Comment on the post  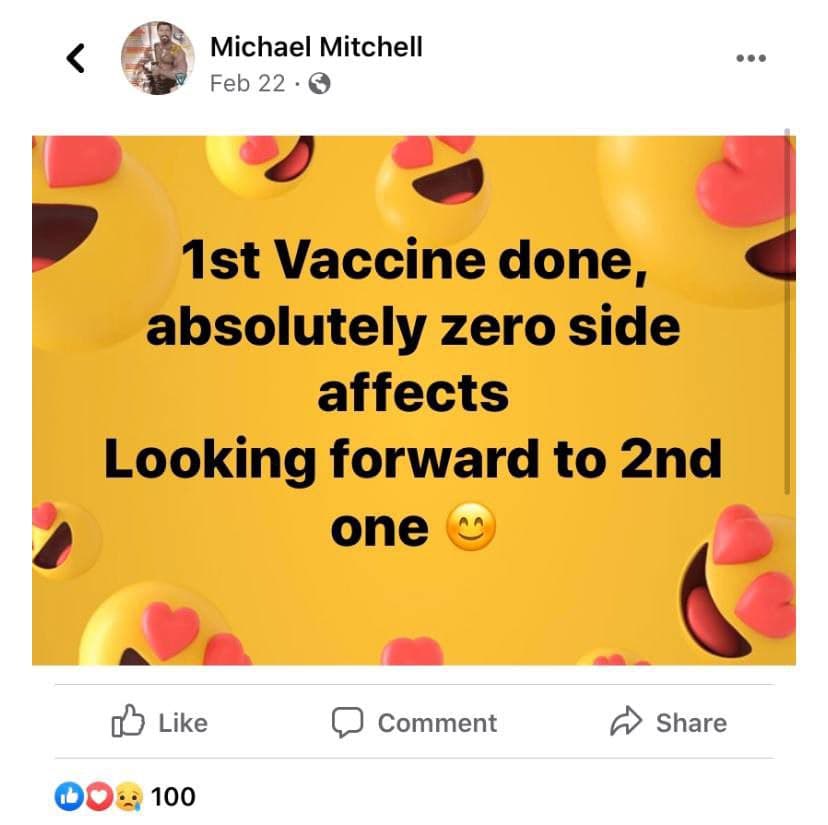click(x=413, y=722)
